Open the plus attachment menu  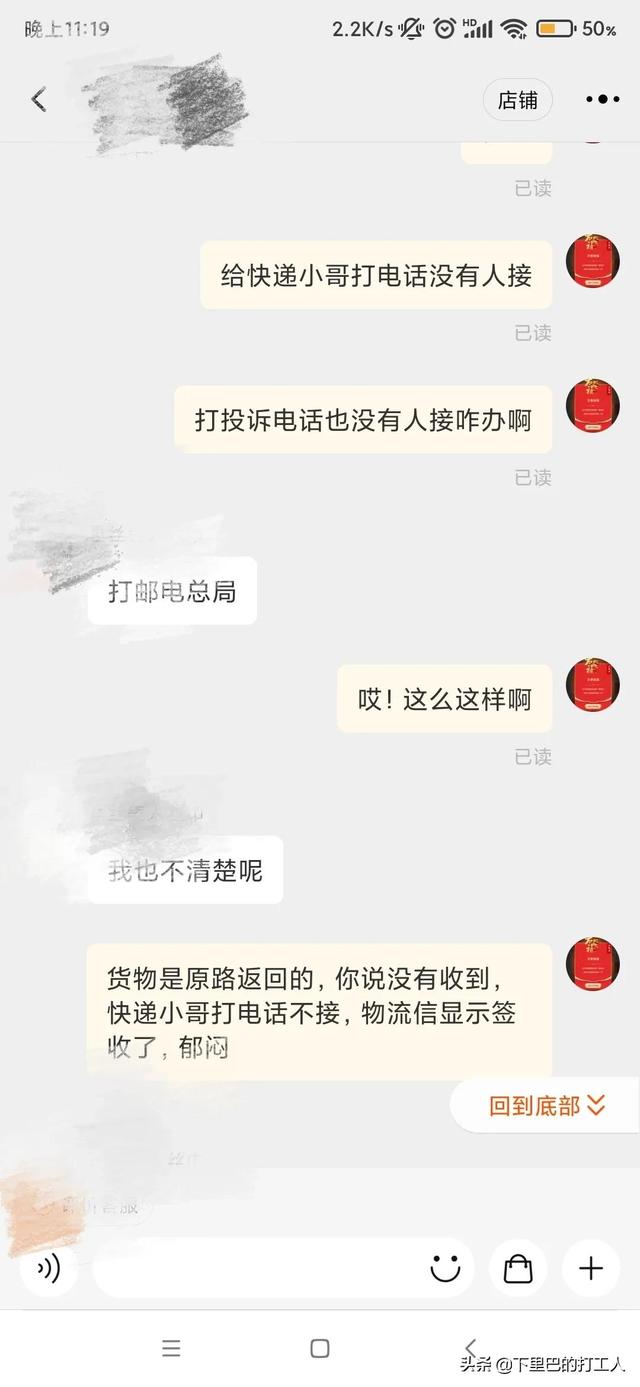click(x=591, y=1268)
